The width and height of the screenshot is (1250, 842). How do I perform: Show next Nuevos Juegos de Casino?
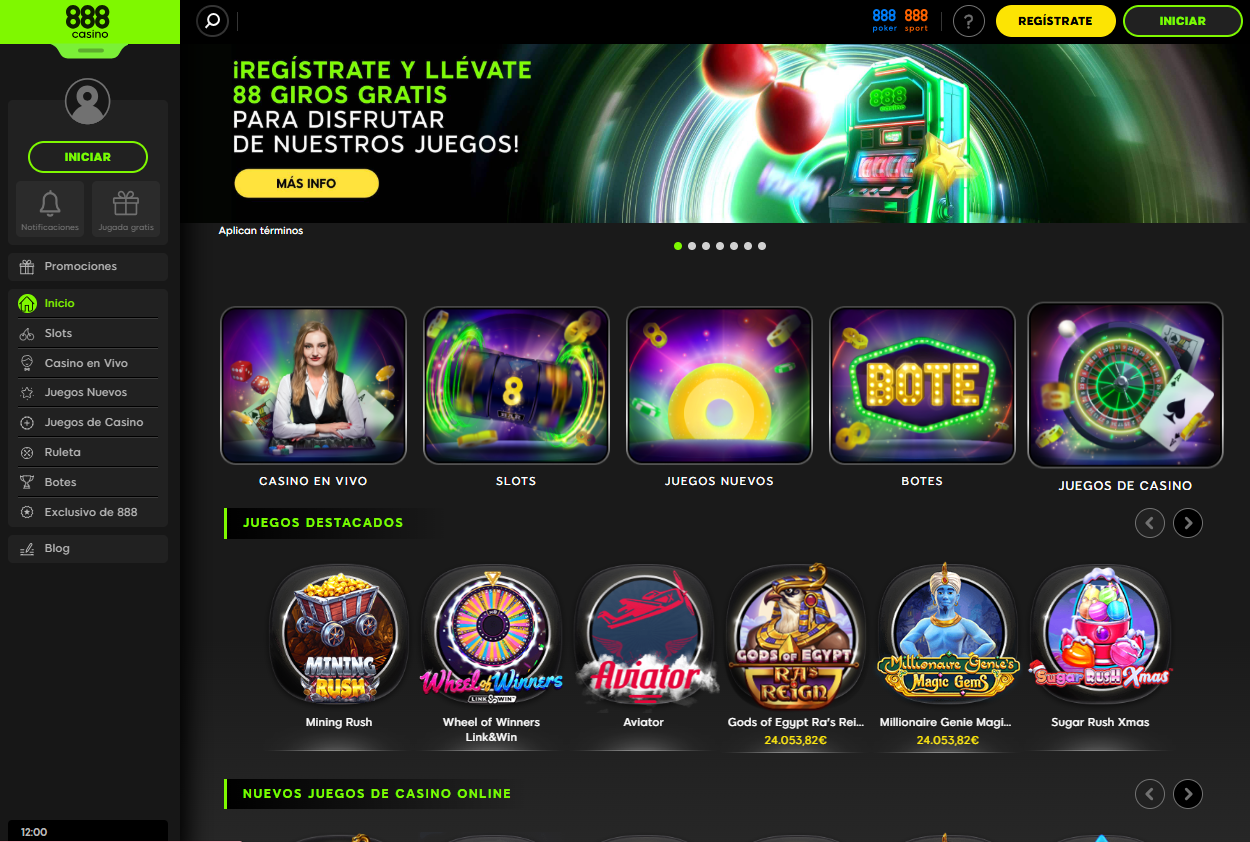[1187, 794]
